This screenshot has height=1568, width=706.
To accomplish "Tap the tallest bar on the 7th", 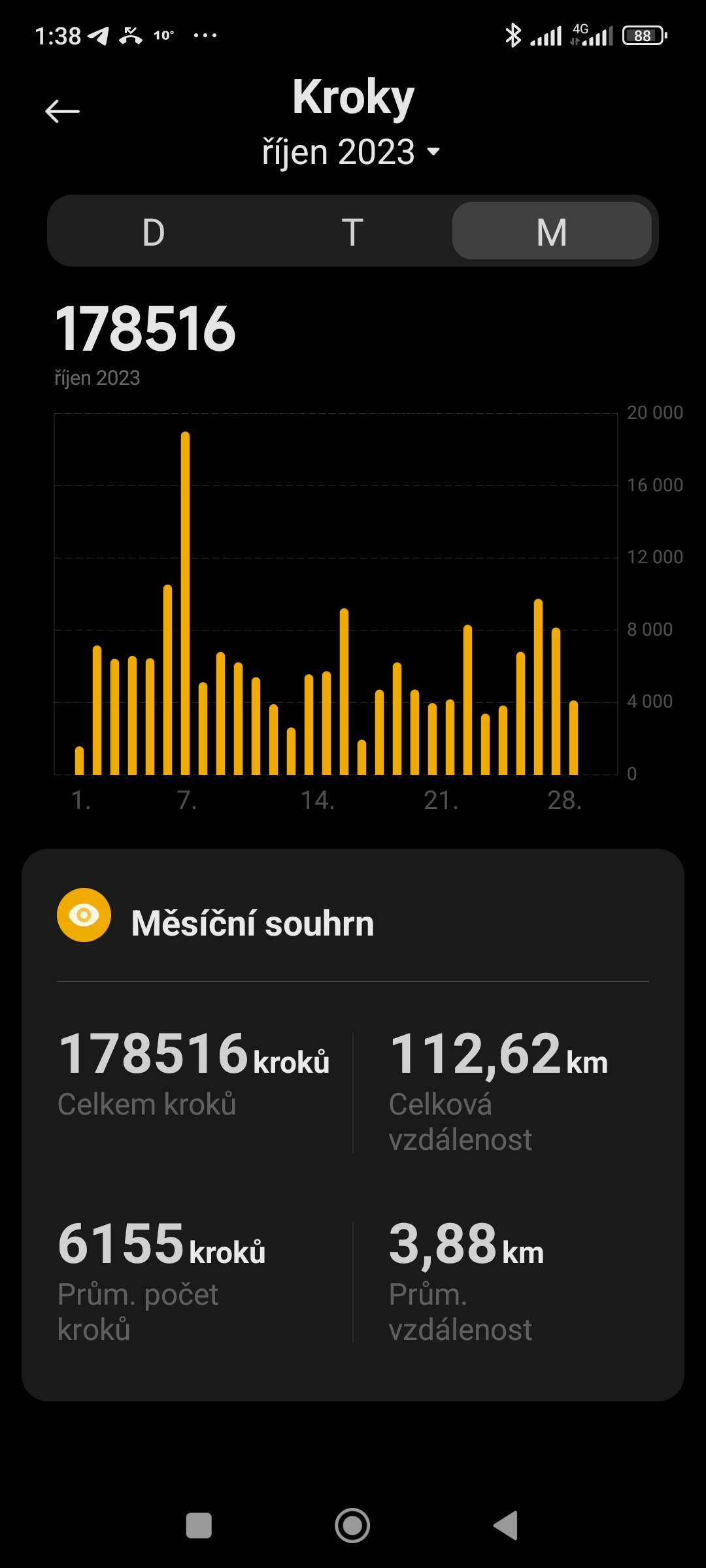I will pyautogui.click(x=186, y=602).
